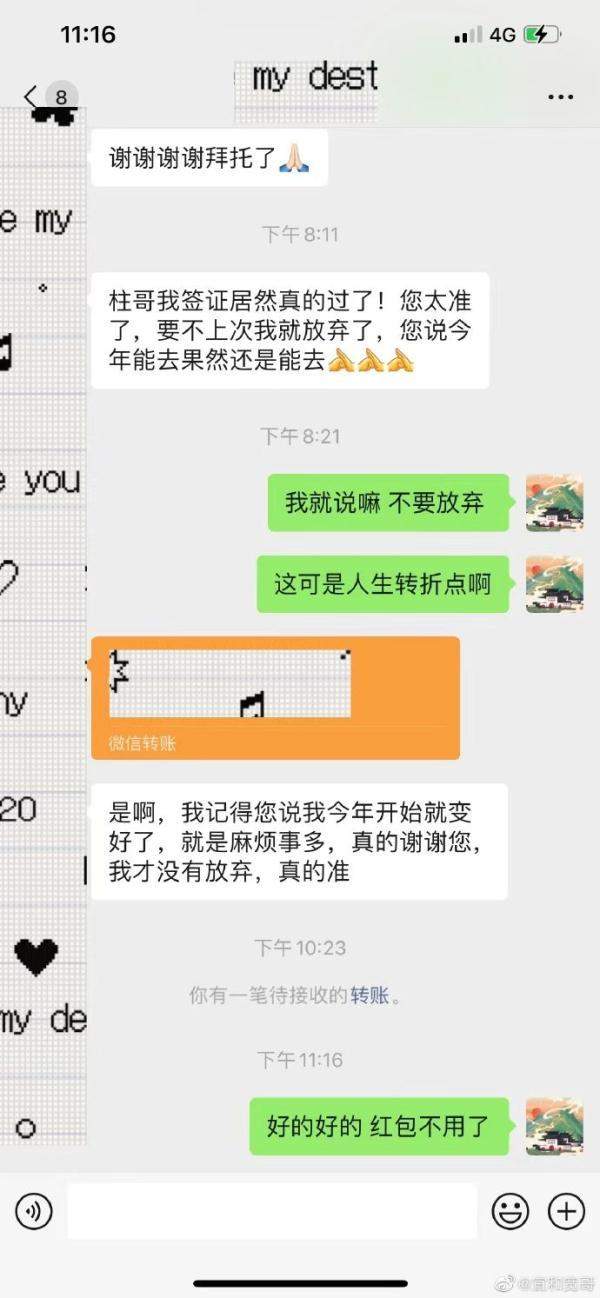This screenshot has width=600, height=1298.
Task: Open the emoji sticker panel
Action: click(x=510, y=1212)
